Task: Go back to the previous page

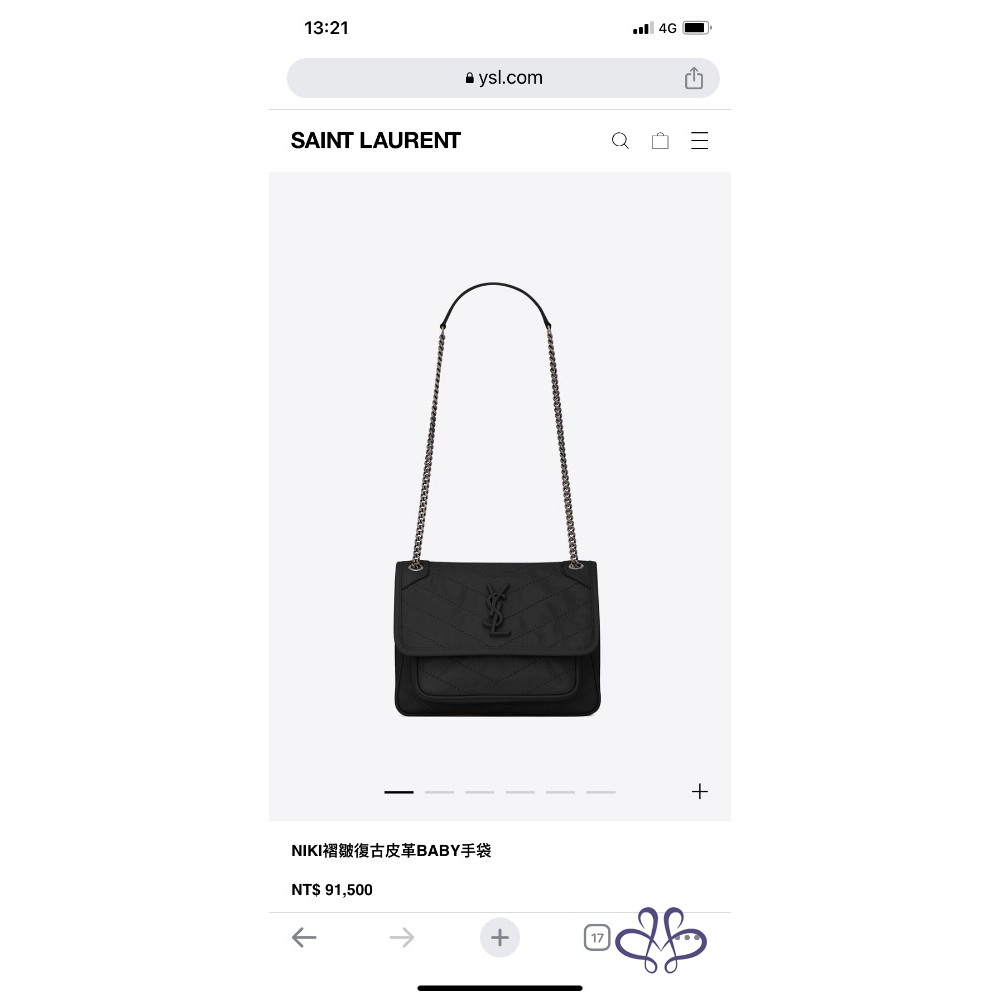Action: click(x=304, y=937)
